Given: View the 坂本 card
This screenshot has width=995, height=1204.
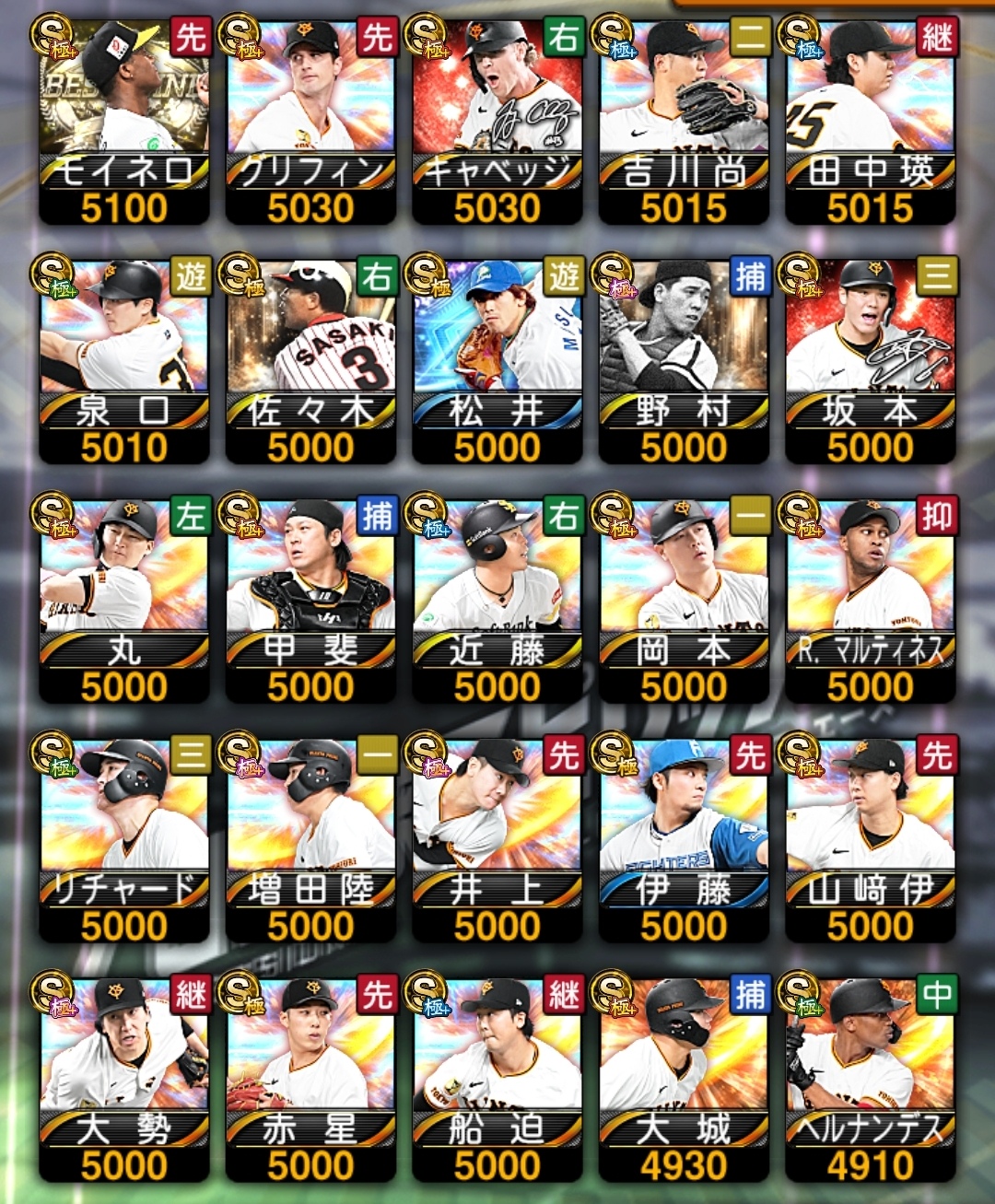Looking at the screenshot, I should (870, 359).
